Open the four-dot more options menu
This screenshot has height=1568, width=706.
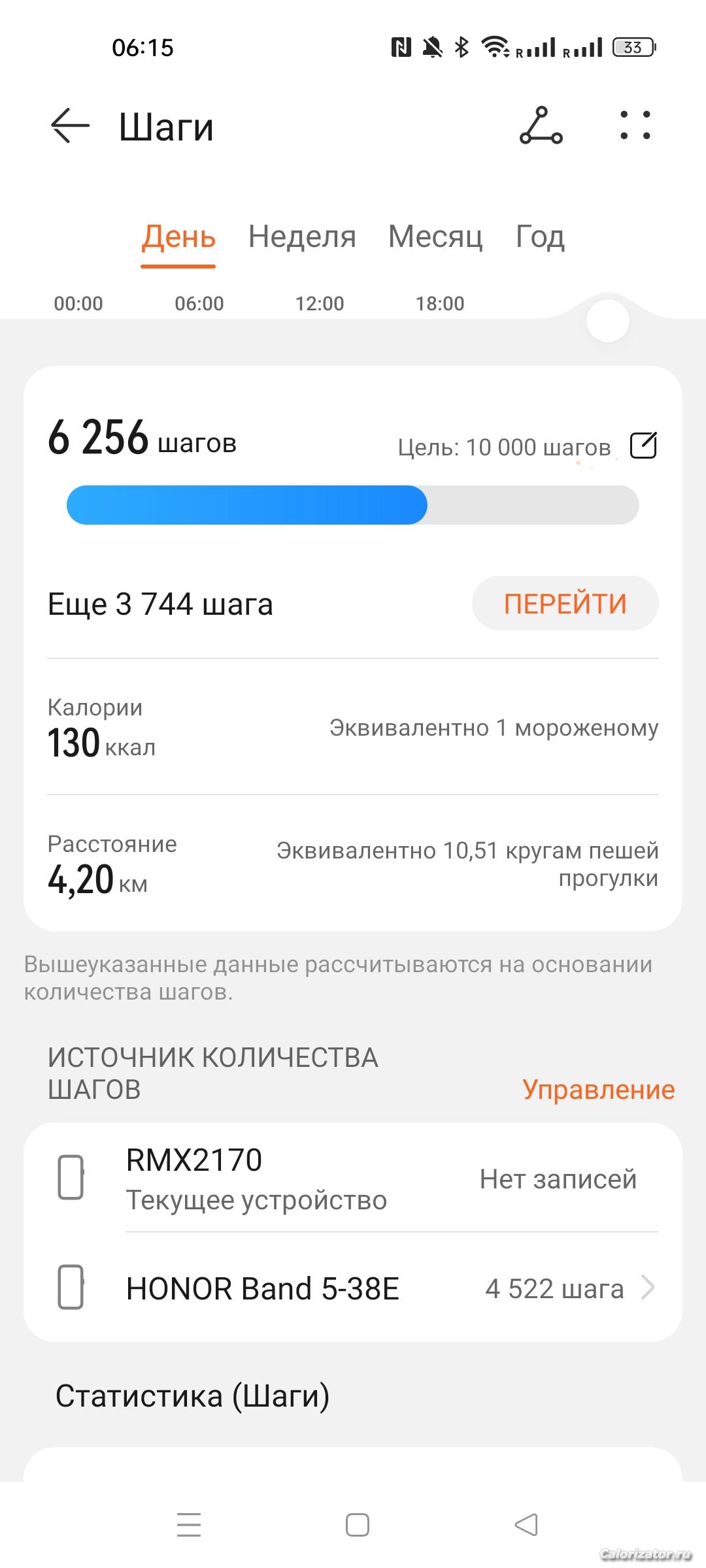click(635, 125)
